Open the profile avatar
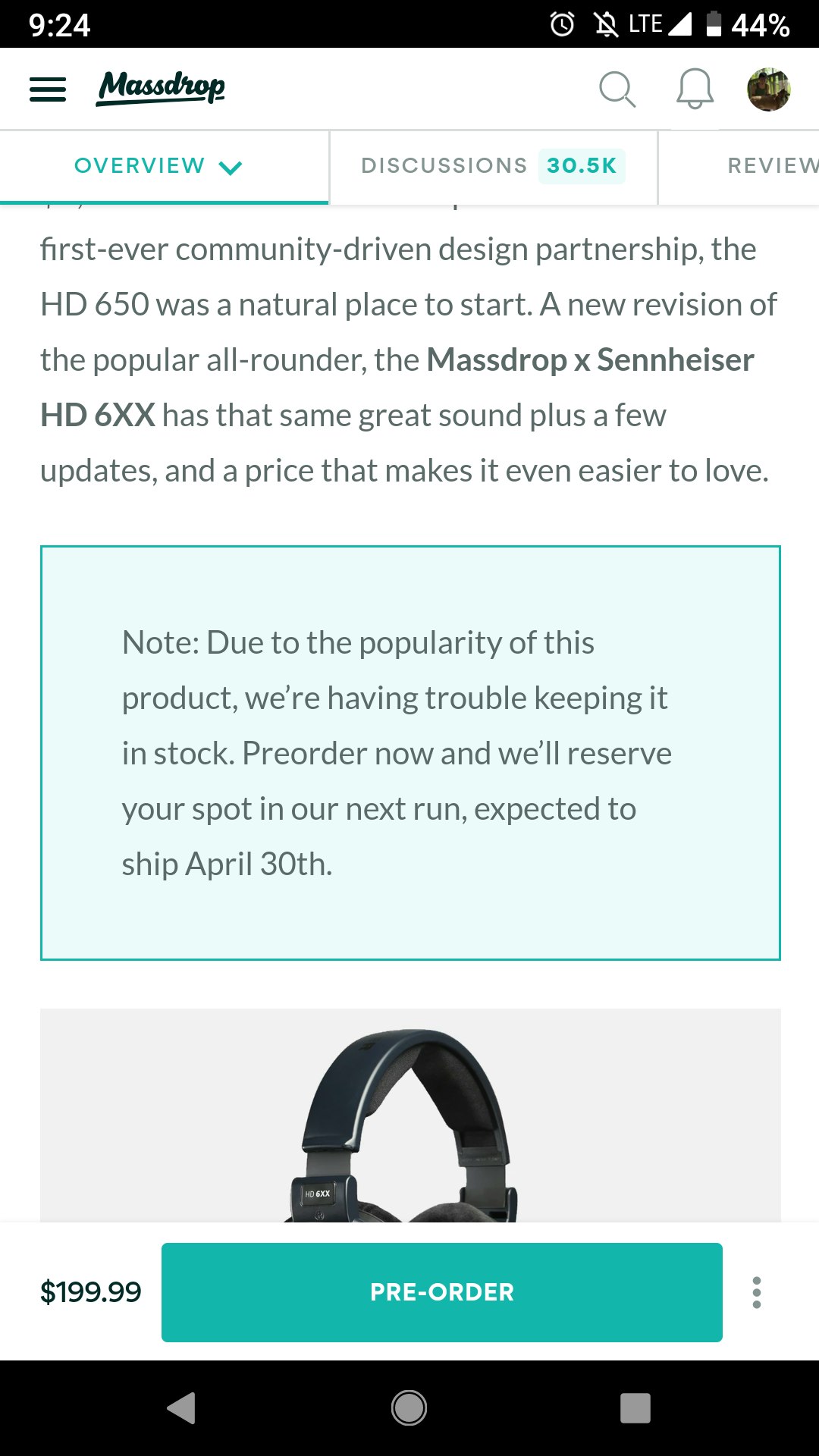Viewport: 819px width, 1456px height. (768, 89)
